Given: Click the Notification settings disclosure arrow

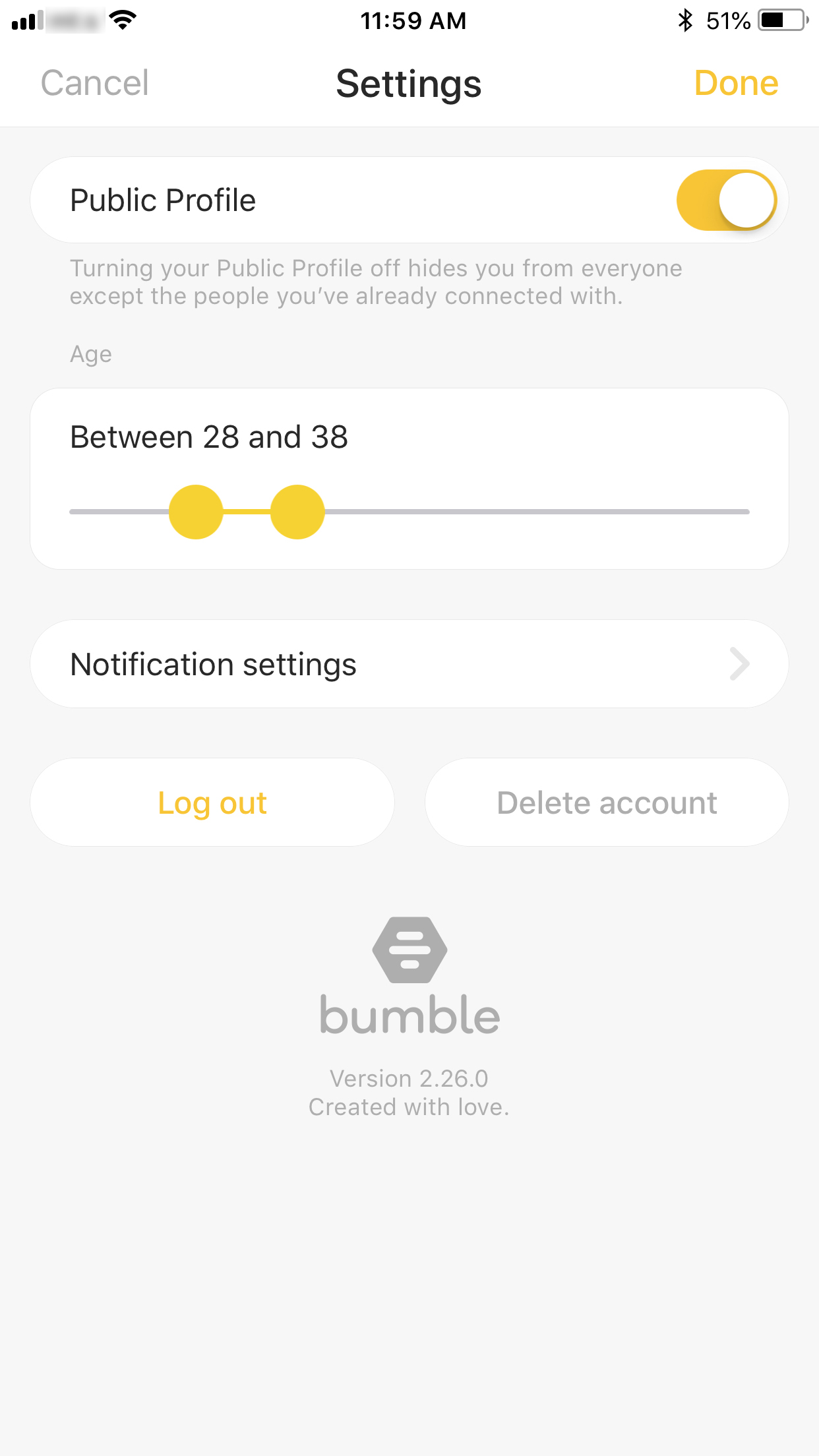Looking at the screenshot, I should 740,664.
